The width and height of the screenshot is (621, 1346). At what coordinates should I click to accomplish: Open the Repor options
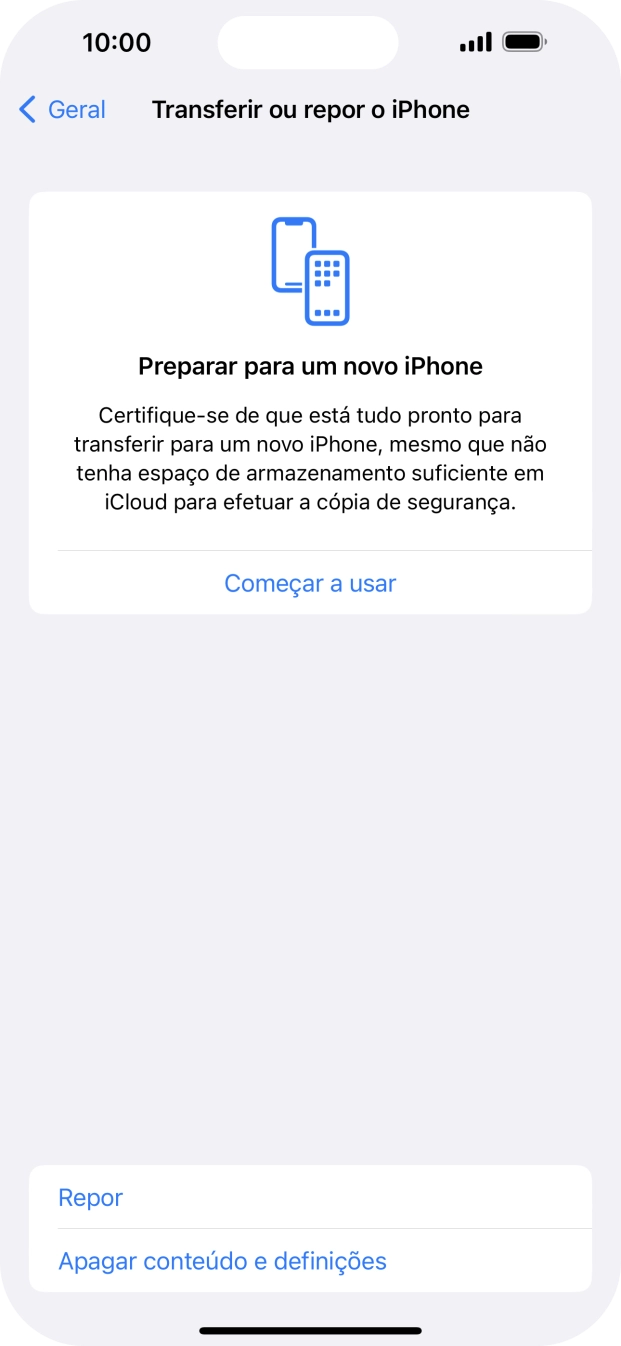click(x=91, y=1197)
